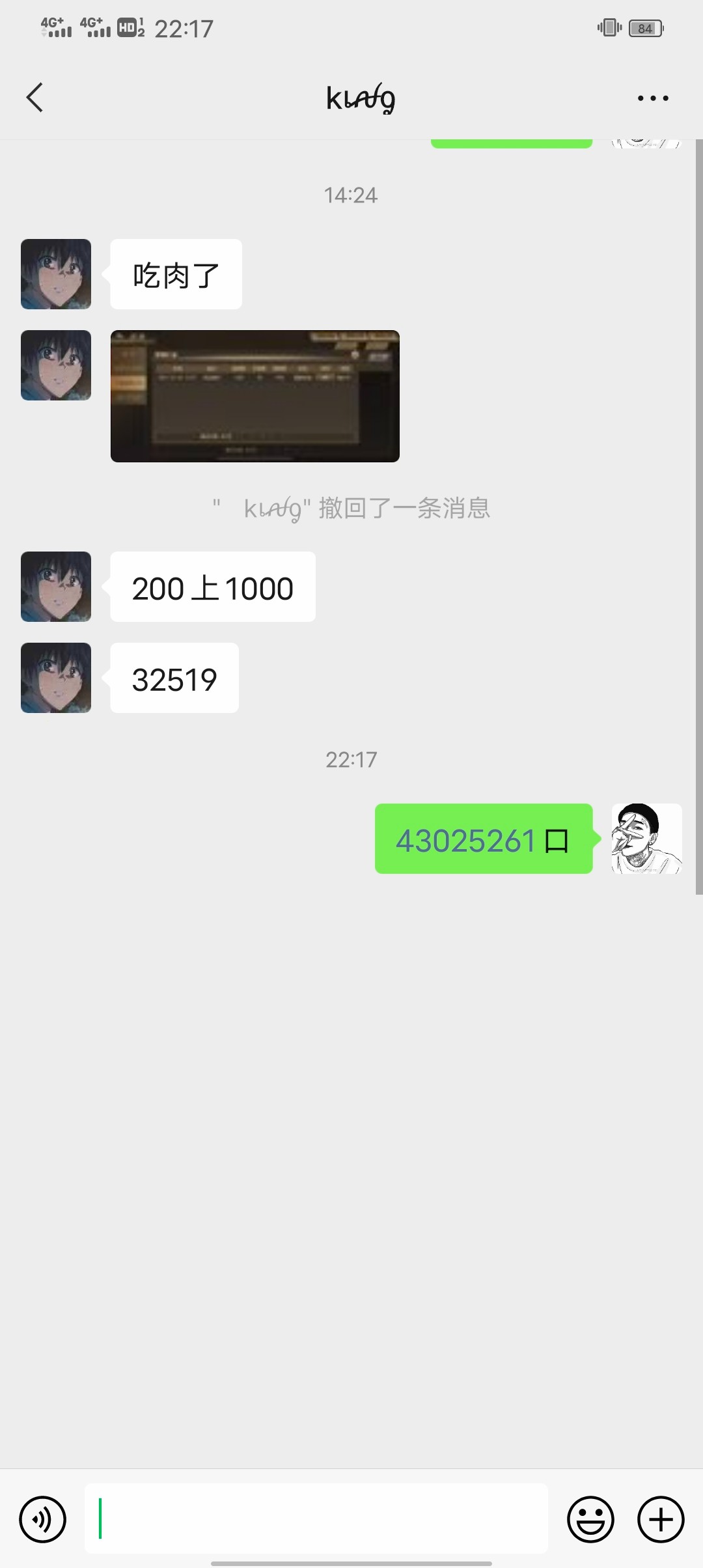Go back to the chat list
This screenshot has height=1568, width=703.
pos(35,98)
